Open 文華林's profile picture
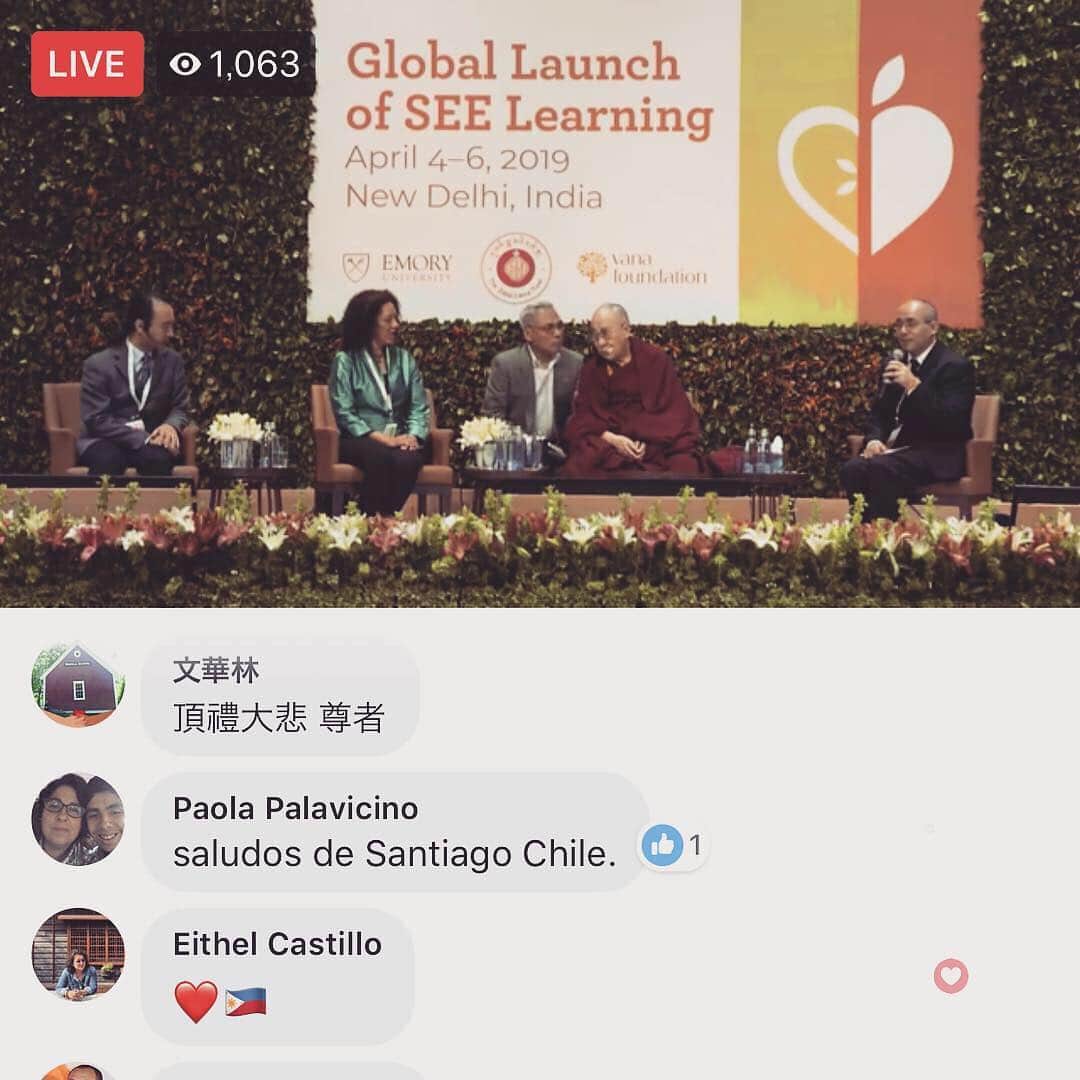The height and width of the screenshot is (1080, 1080). [78, 684]
